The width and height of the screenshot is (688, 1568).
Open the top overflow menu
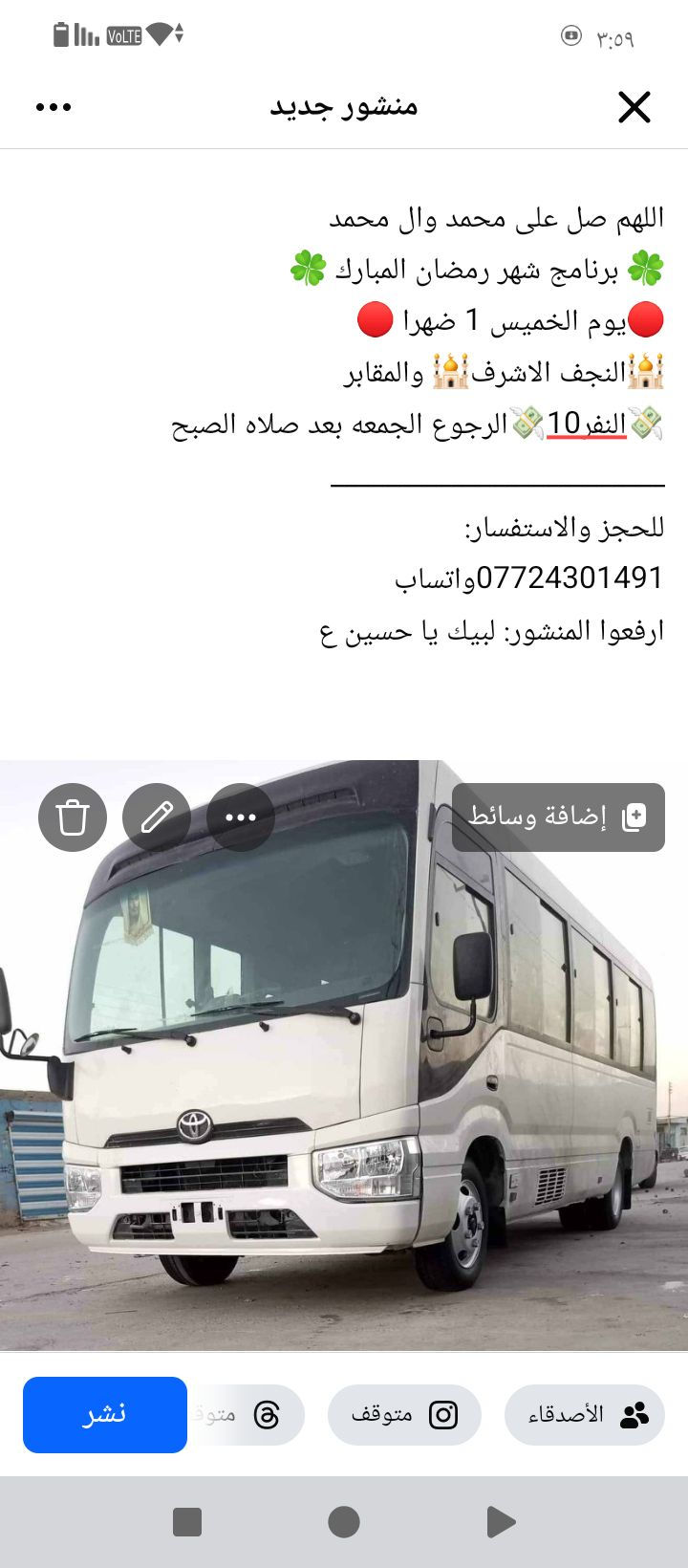(x=54, y=107)
